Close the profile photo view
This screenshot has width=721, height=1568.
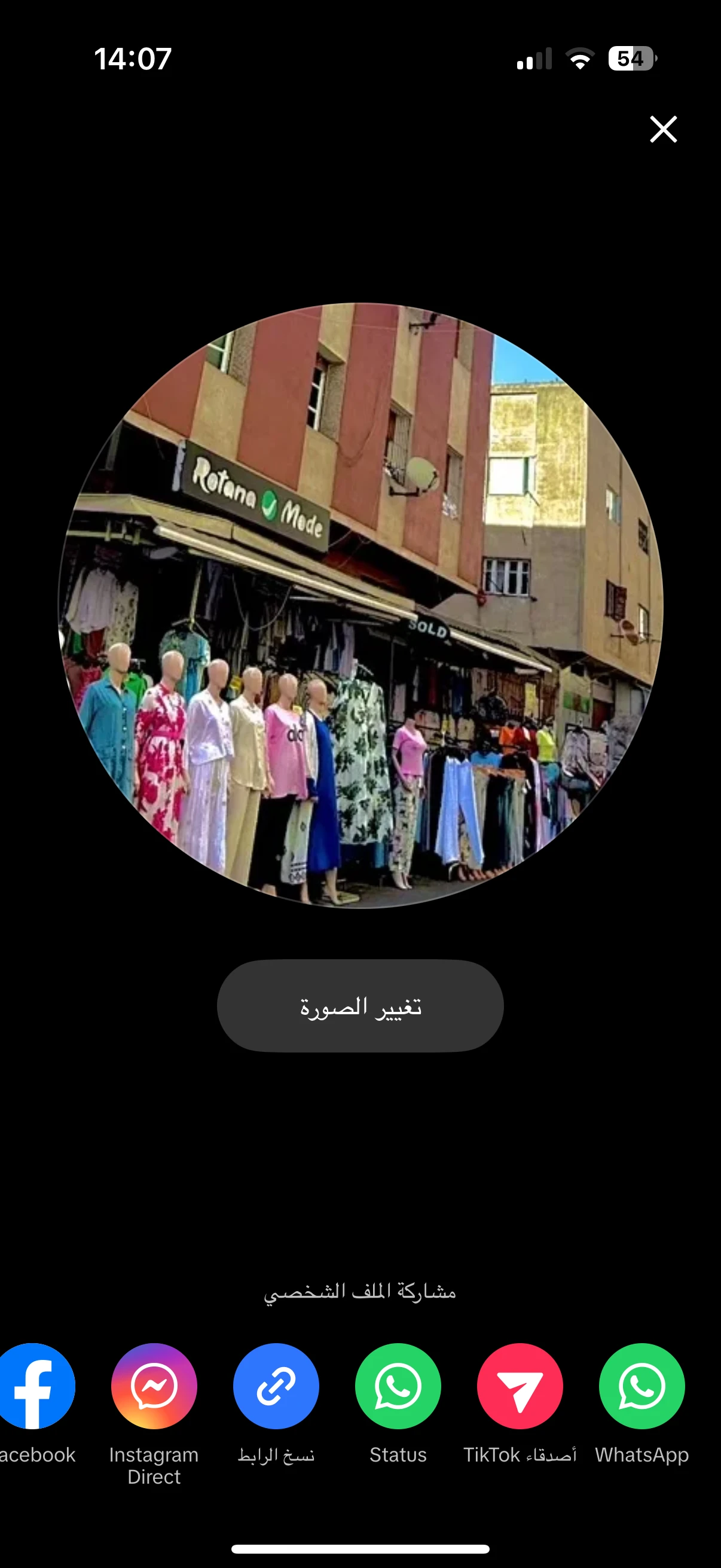click(663, 129)
